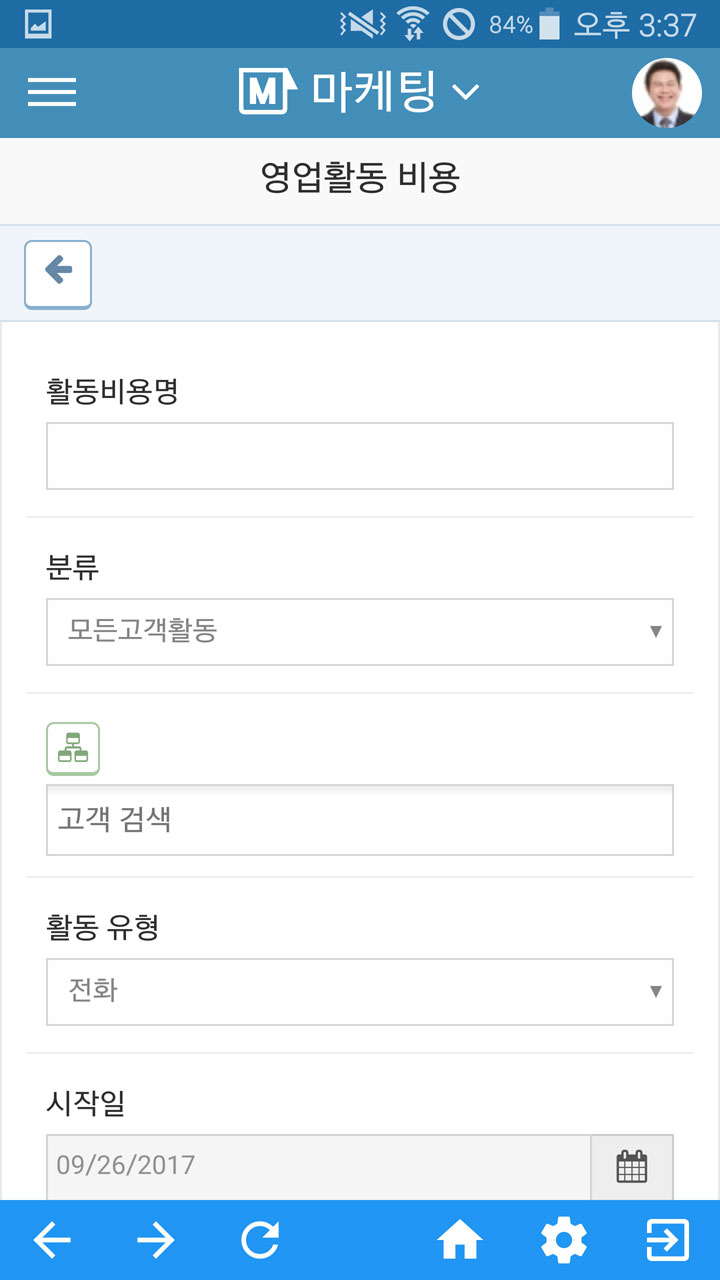Viewport: 720px width, 1280px height.
Task: Tap the 시작일 date field 09/26/2017
Action: (319, 1167)
